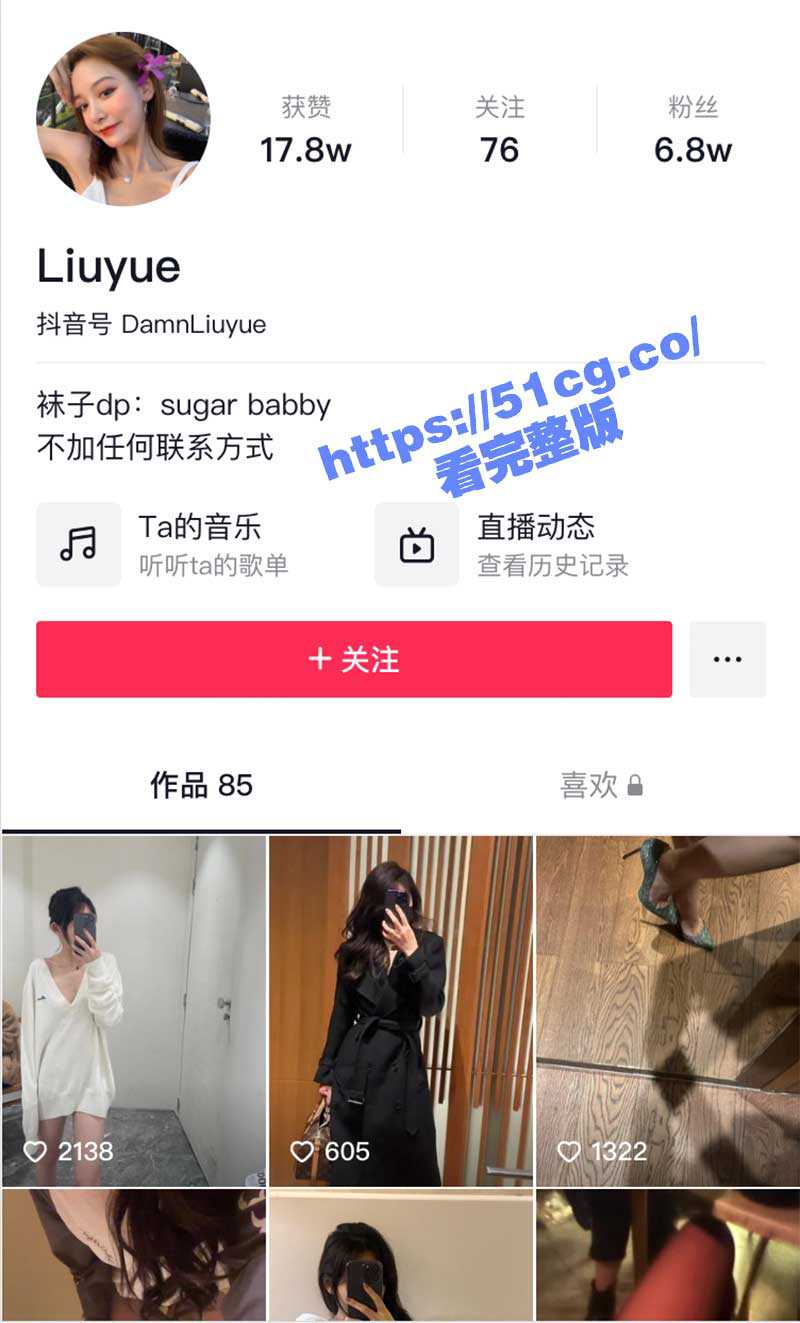Open the '...' more options icon
800x1323 pixels.
tap(728, 658)
